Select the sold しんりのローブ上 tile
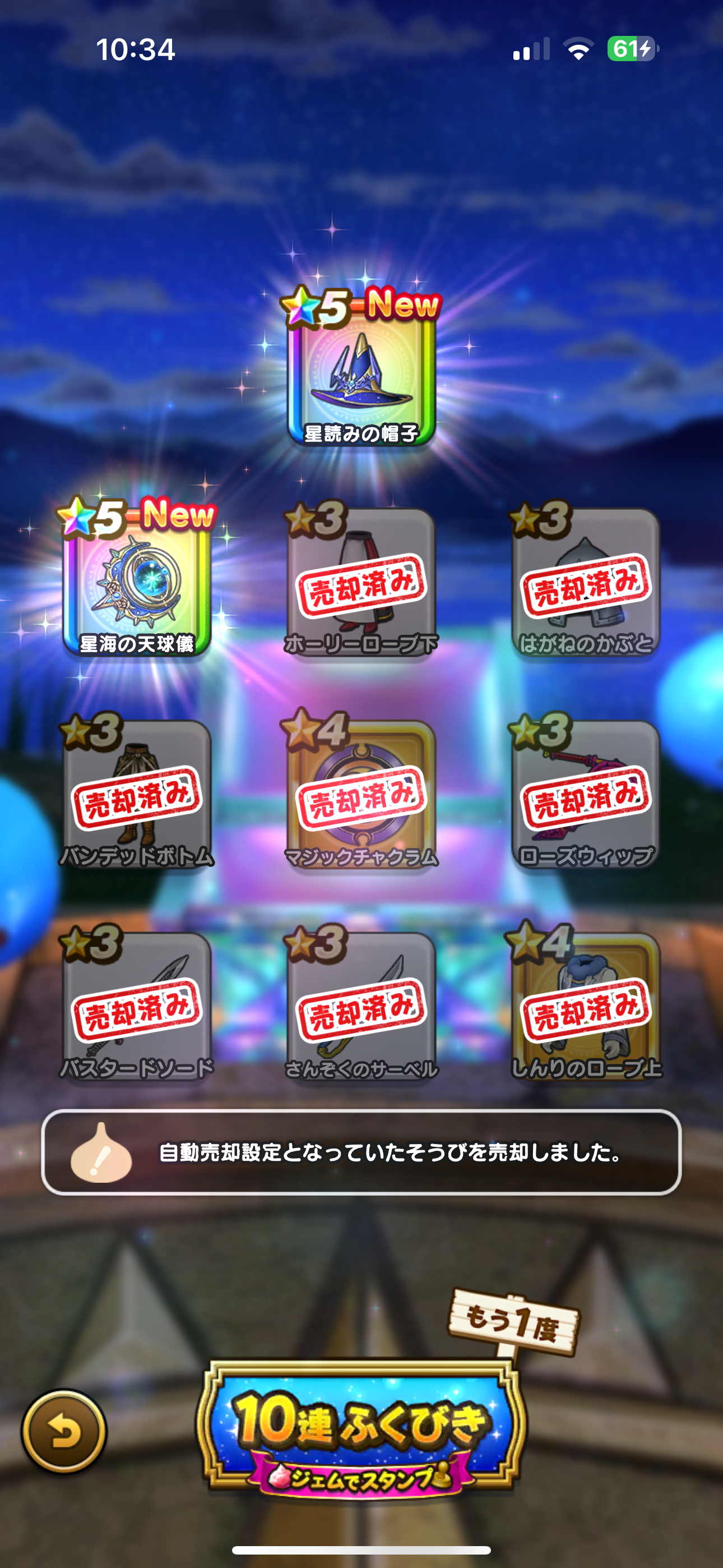The height and width of the screenshot is (1568, 723). click(586, 1007)
